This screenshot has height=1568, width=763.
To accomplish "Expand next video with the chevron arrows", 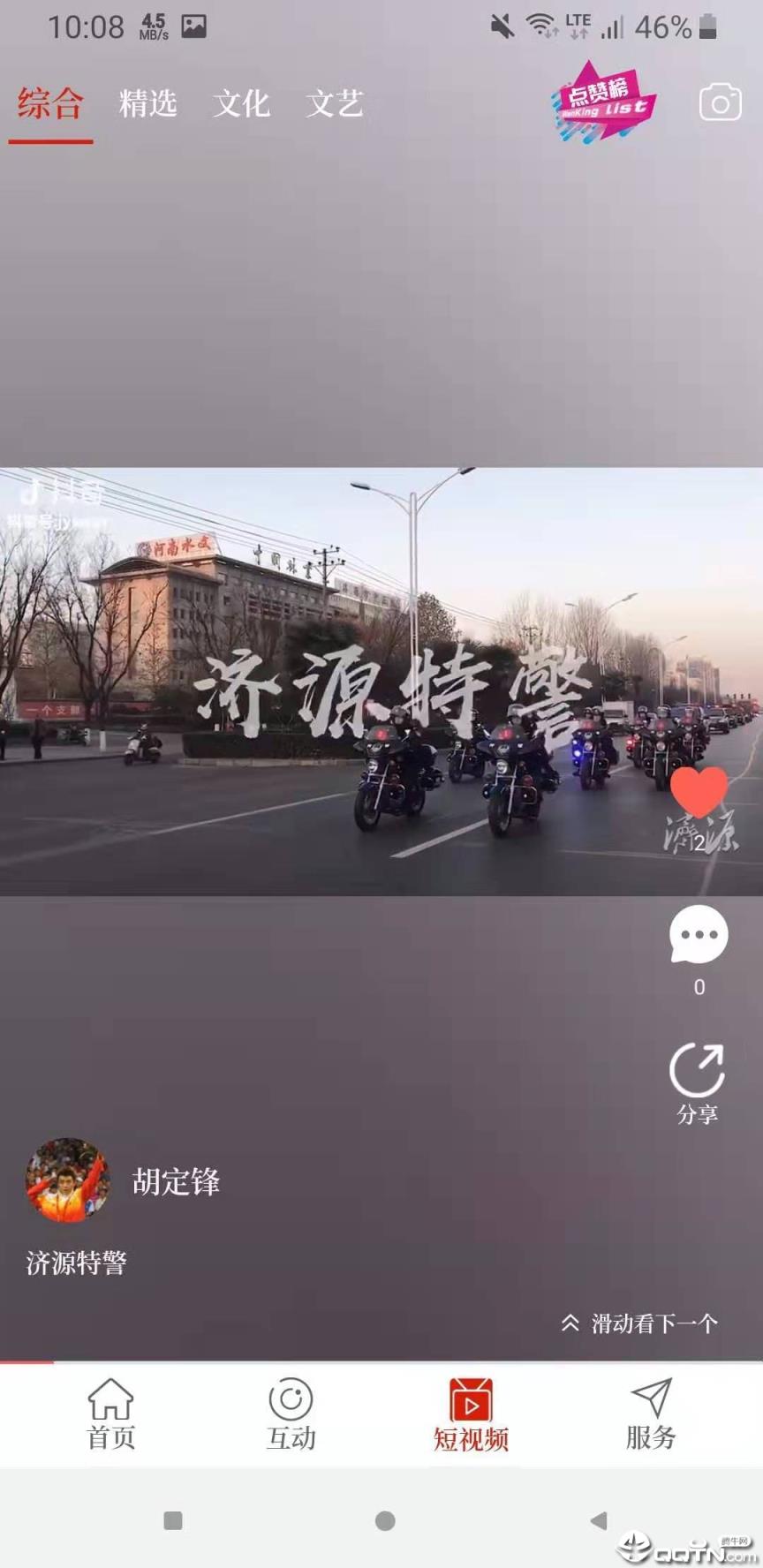I will [x=569, y=1322].
